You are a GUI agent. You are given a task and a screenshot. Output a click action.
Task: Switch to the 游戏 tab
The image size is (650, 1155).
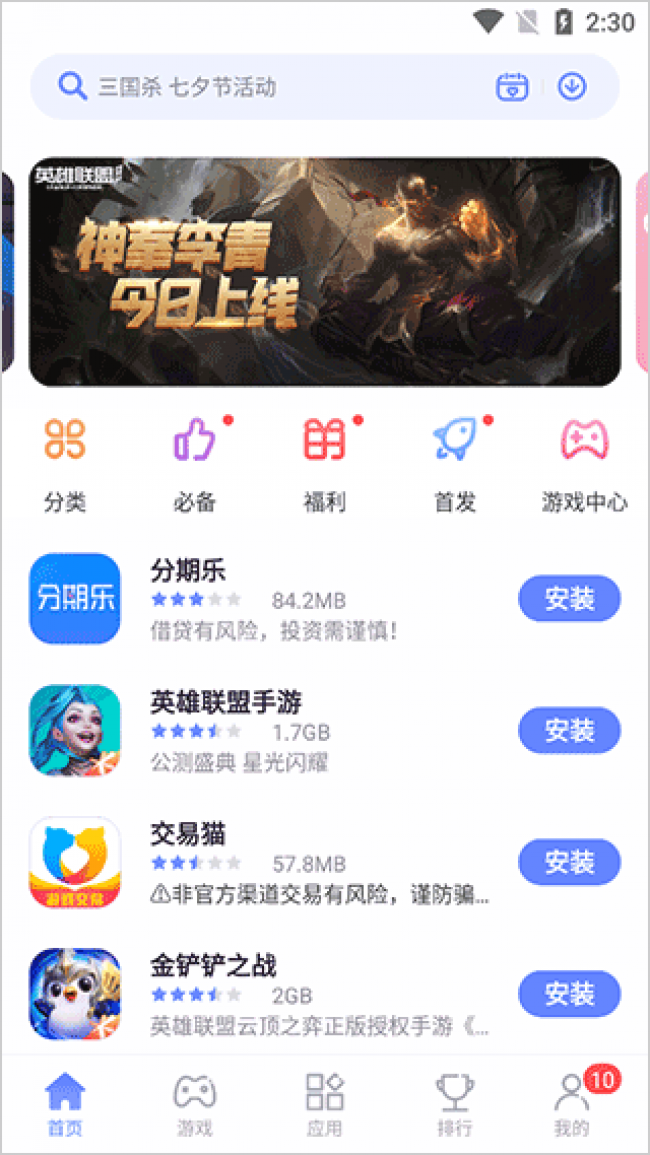(x=194, y=1104)
